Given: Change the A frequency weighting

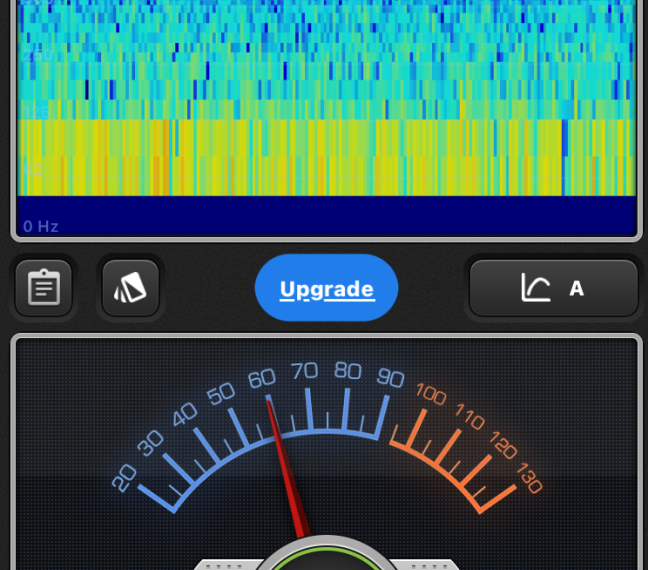Looking at the screenshot, I should coord(553,289).
